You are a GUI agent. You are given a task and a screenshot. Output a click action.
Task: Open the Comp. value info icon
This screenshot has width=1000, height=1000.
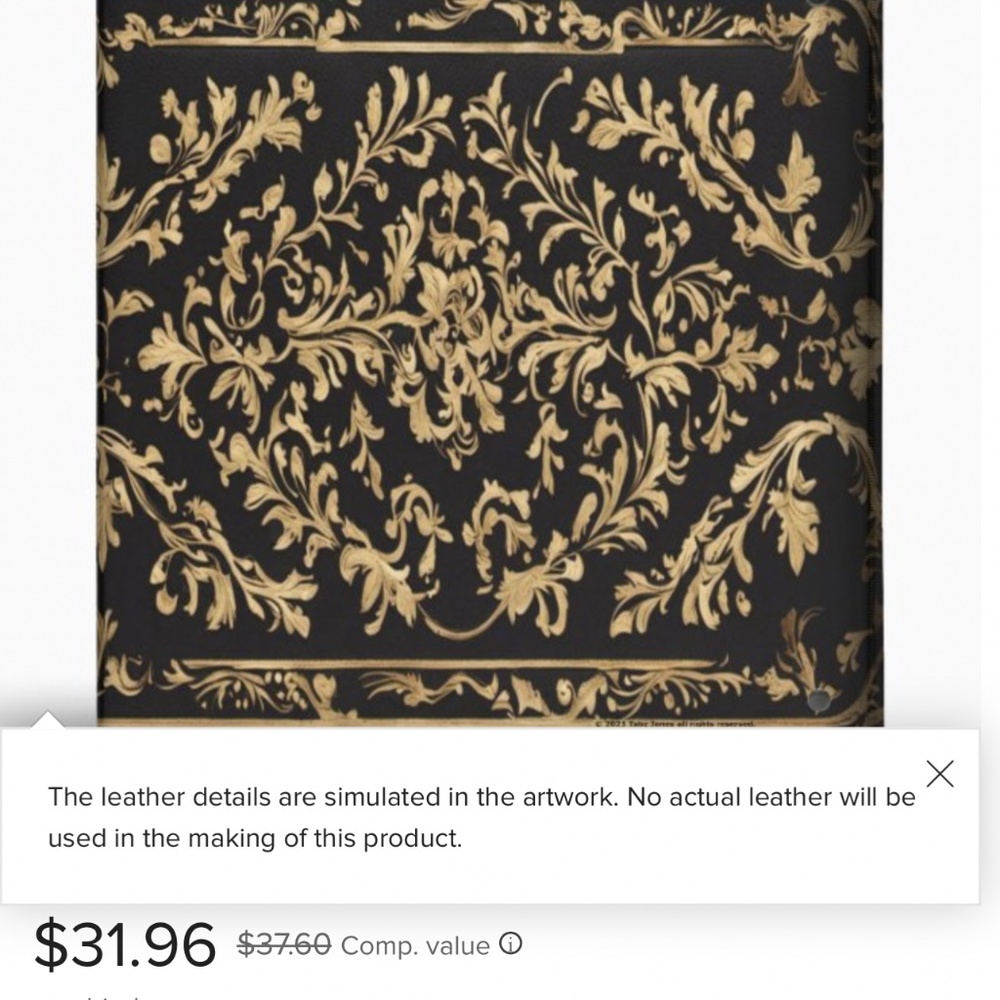(511, 945)
